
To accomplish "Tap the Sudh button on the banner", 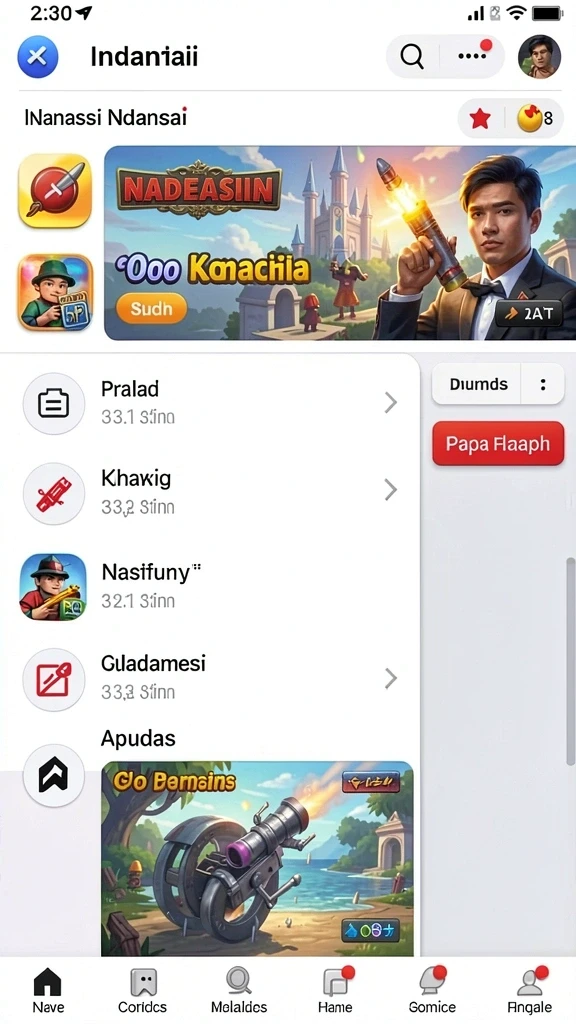I will [152, 308].
